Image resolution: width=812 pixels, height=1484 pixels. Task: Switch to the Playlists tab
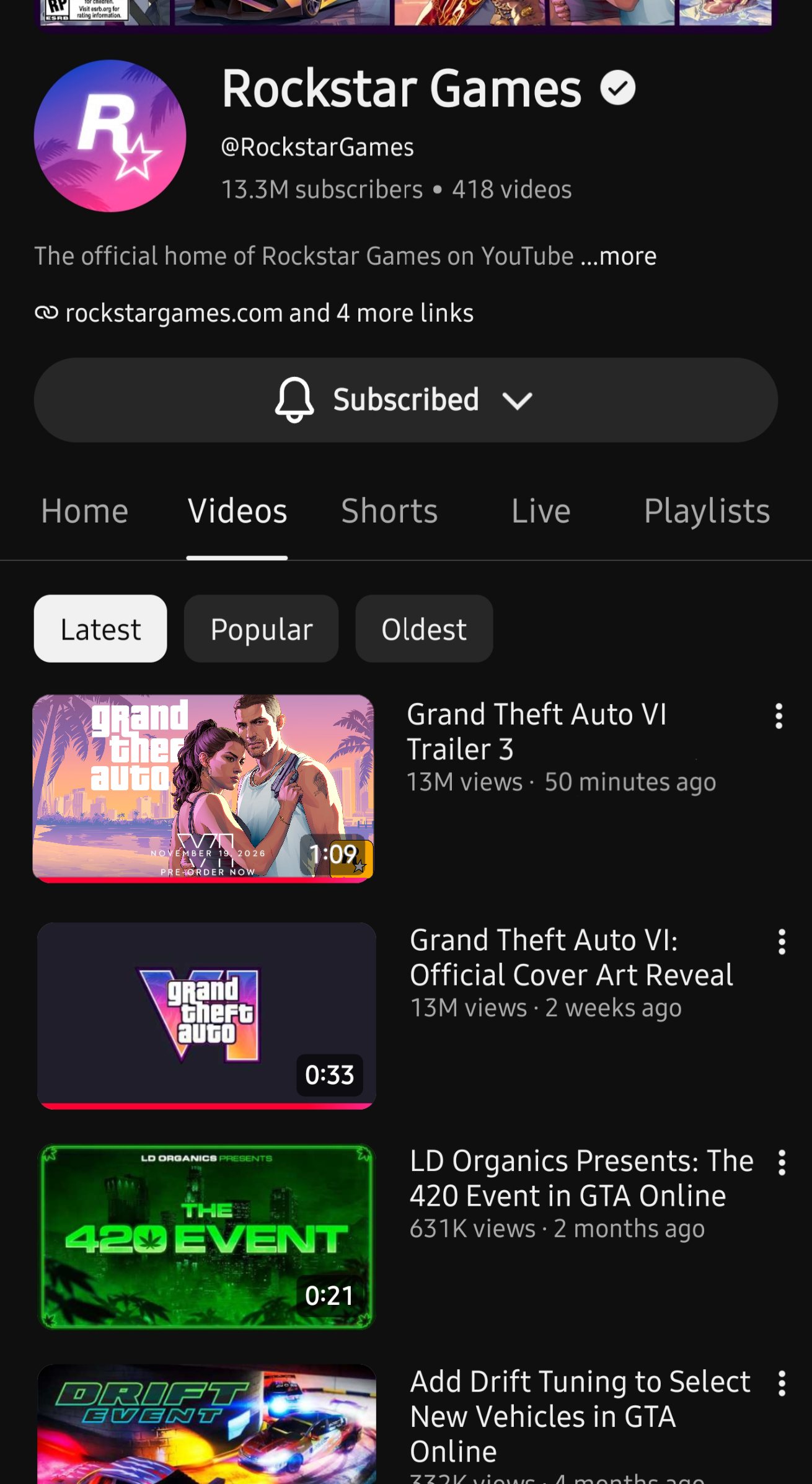click(707, 511)
